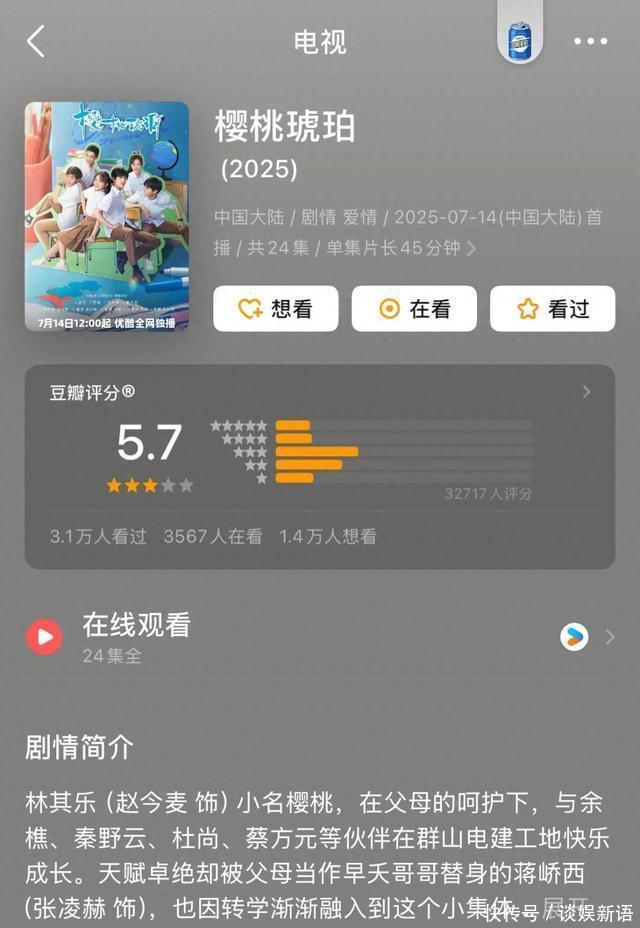The width and height of the screenshot is (640, 928).
Task: Mark the show as 想看
Action: [x=275, y=309]
